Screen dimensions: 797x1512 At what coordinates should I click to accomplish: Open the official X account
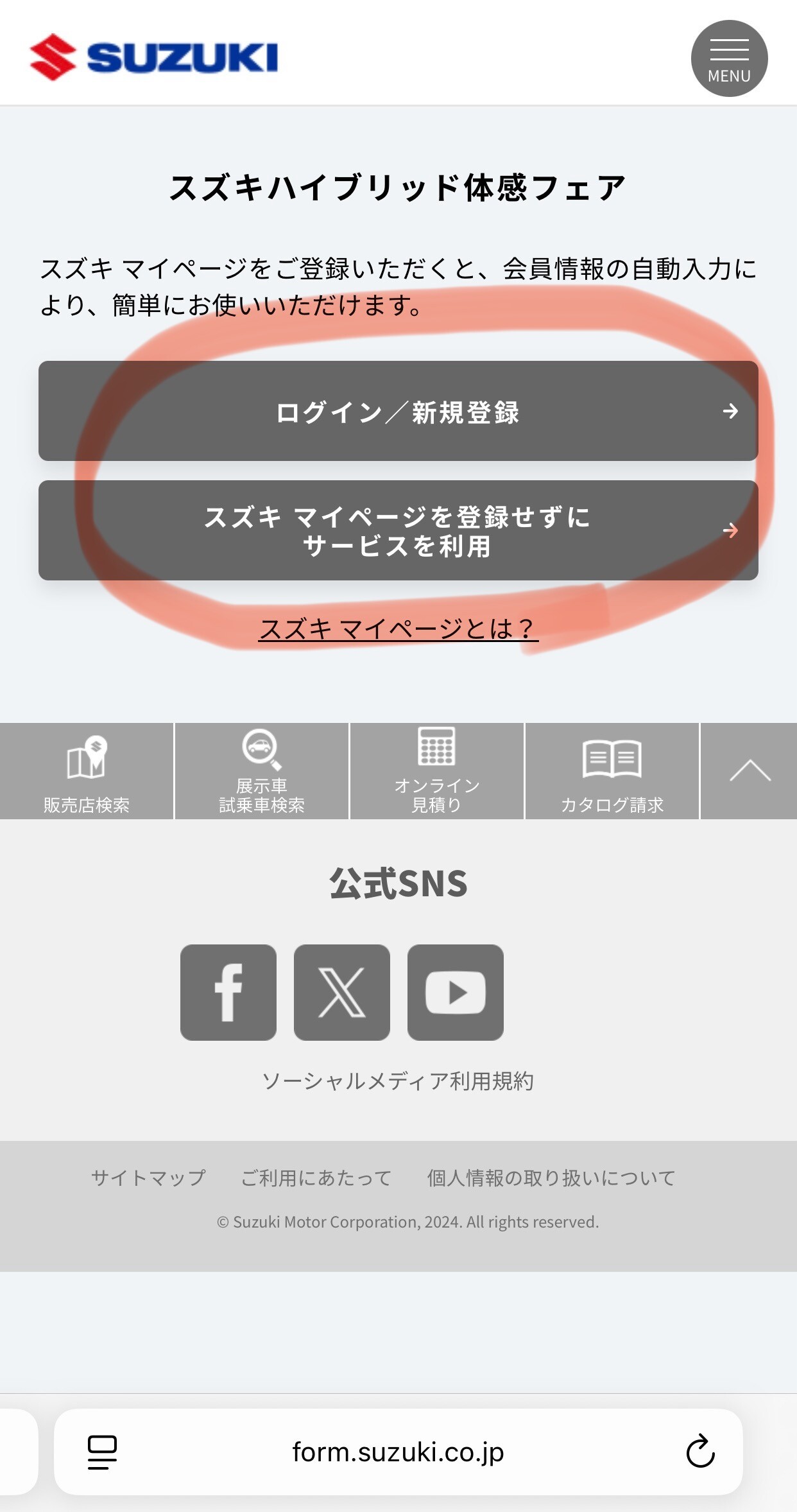click(342, 993)
